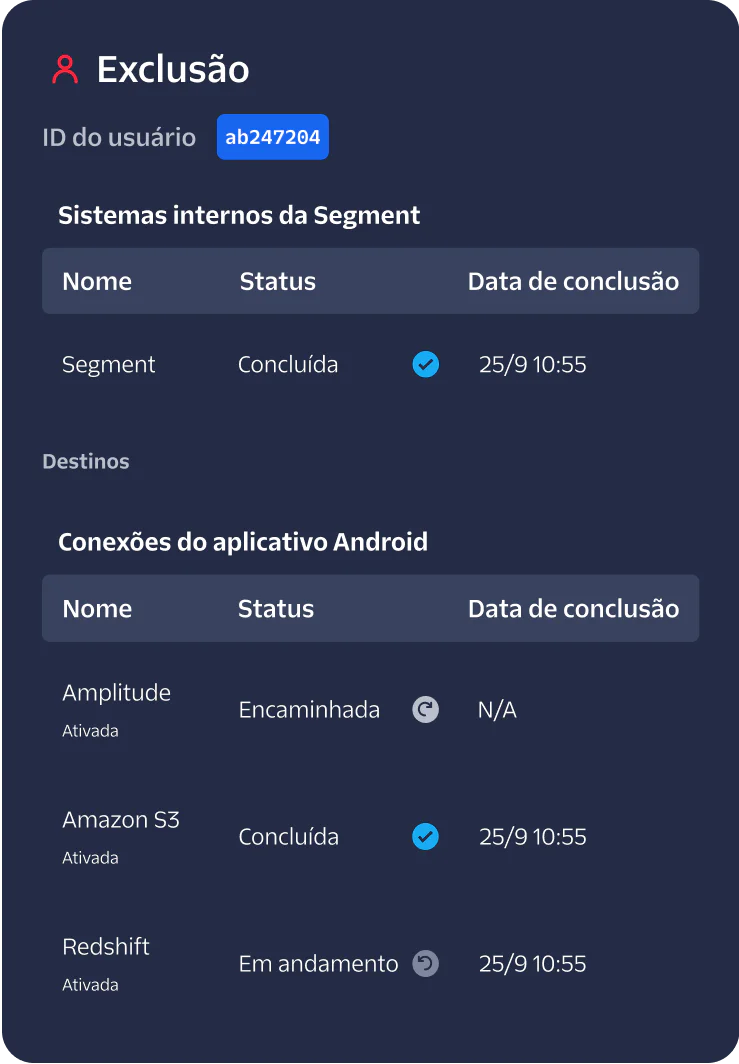This screenshot has width=739, height=1064.
Task: Open the Segment connection entry
Action: (x=108, y=364)
